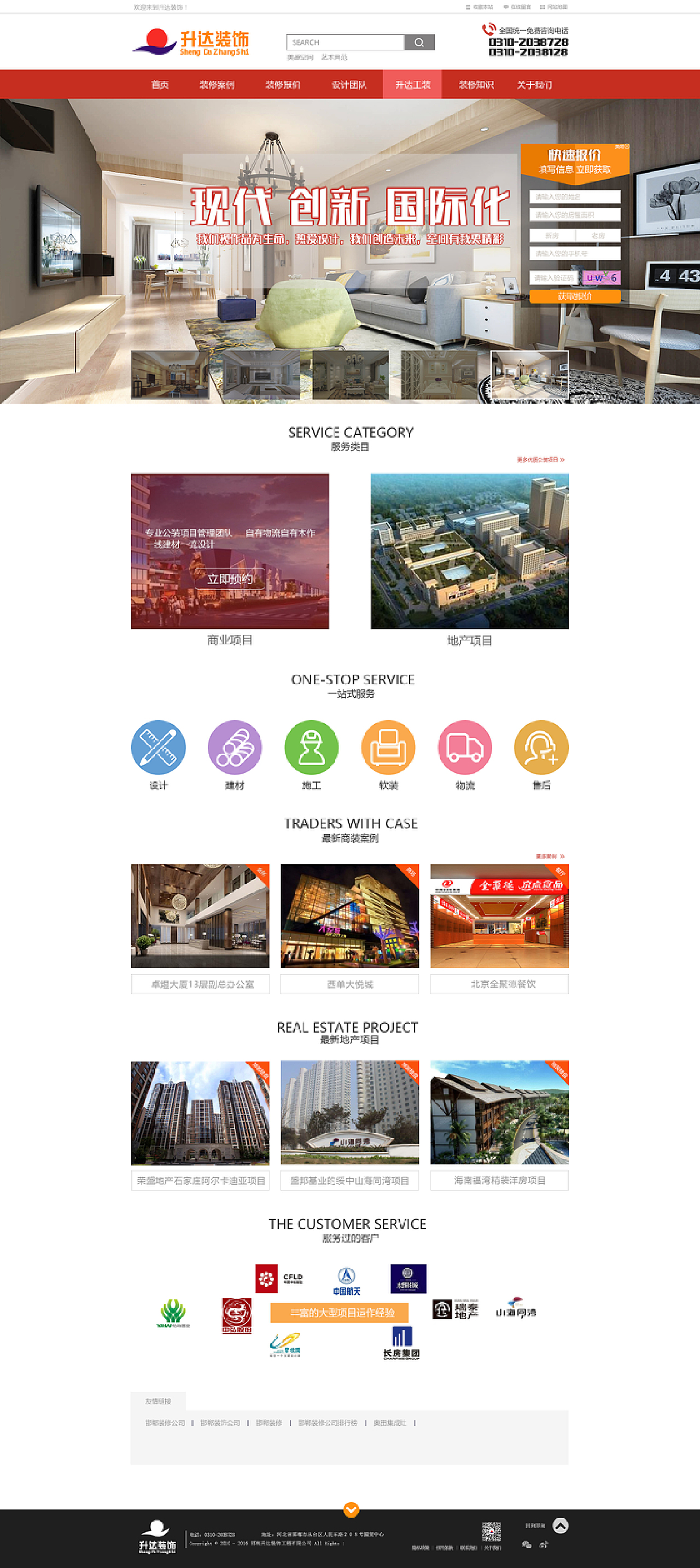
Task: Submit the form with 获取报价
Action: (x=575, y=296)
